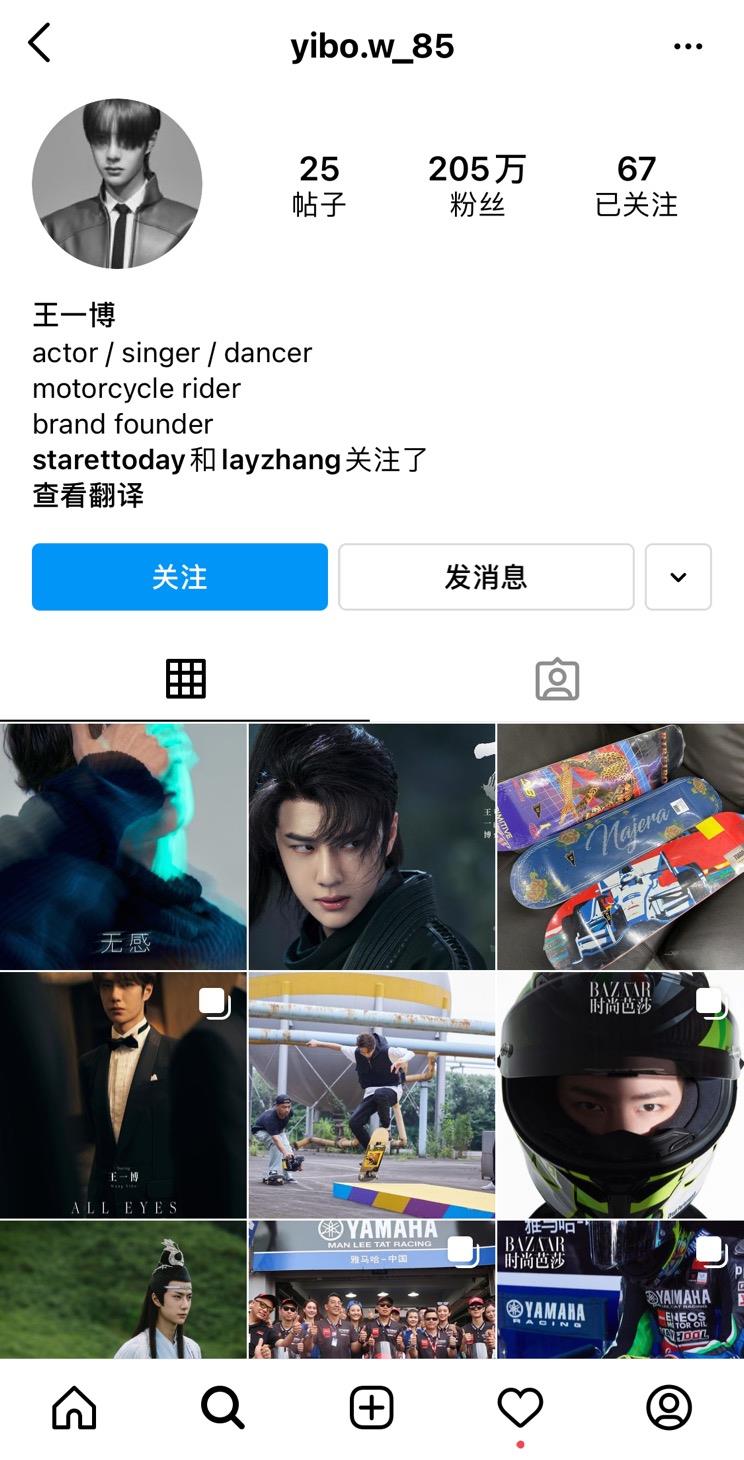
Task: Open the home feed icon
Action: (74, 1407)
